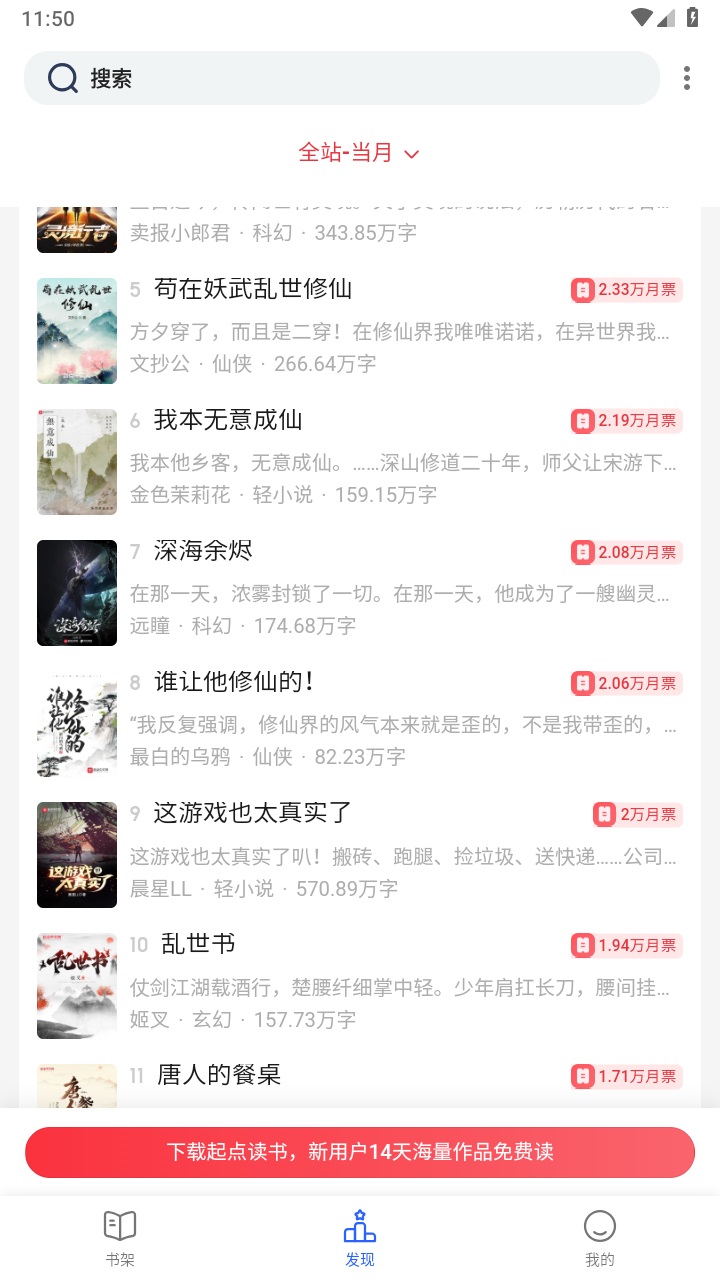Tap the 发现 discover icon
This screenshot has height=1280, width=720.
359,1224
